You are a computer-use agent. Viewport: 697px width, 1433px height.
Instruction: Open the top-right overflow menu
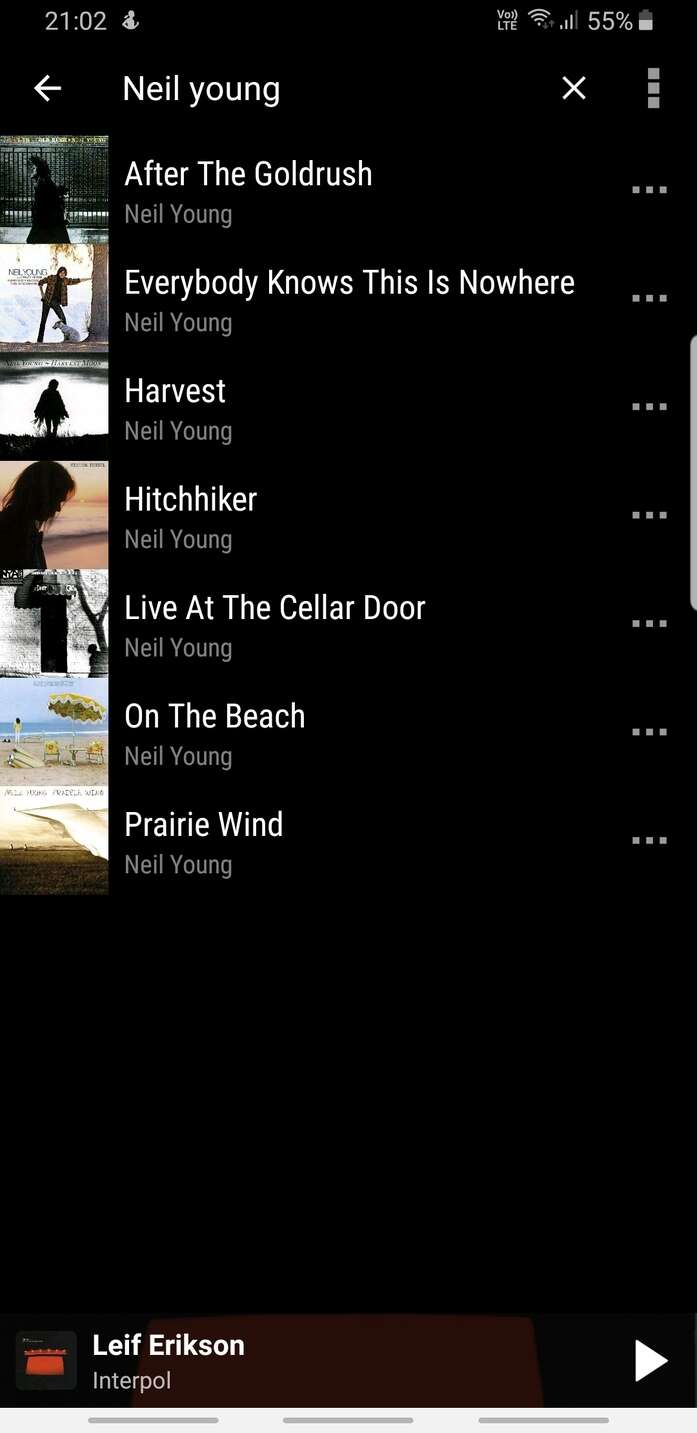pyautogui.click(x=653, y=89)
